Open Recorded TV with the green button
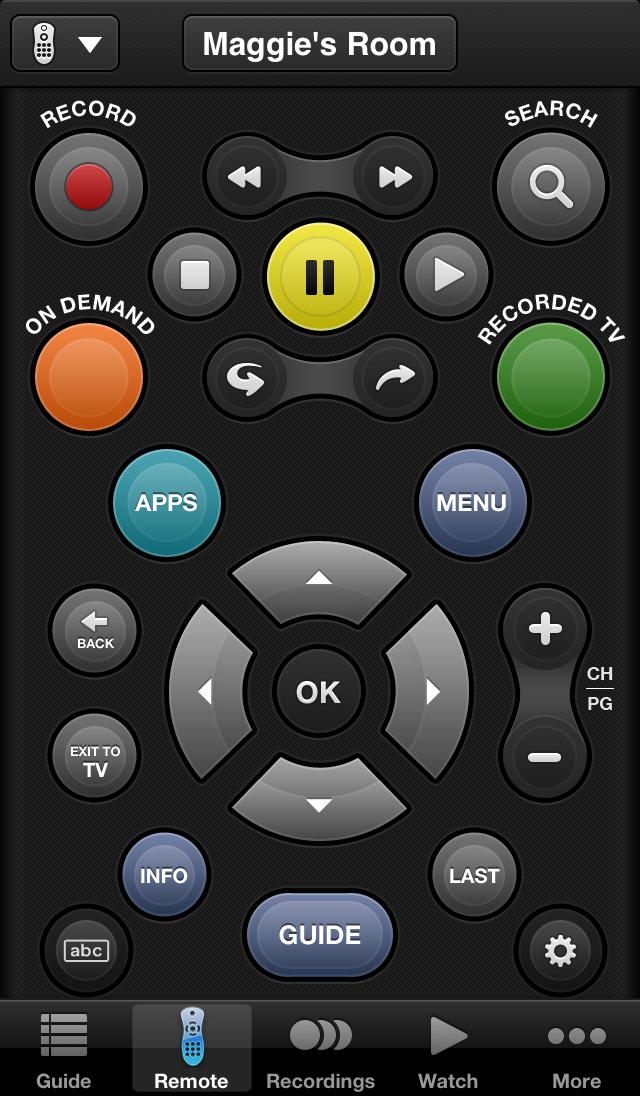640x1096 pixels. 550,378
